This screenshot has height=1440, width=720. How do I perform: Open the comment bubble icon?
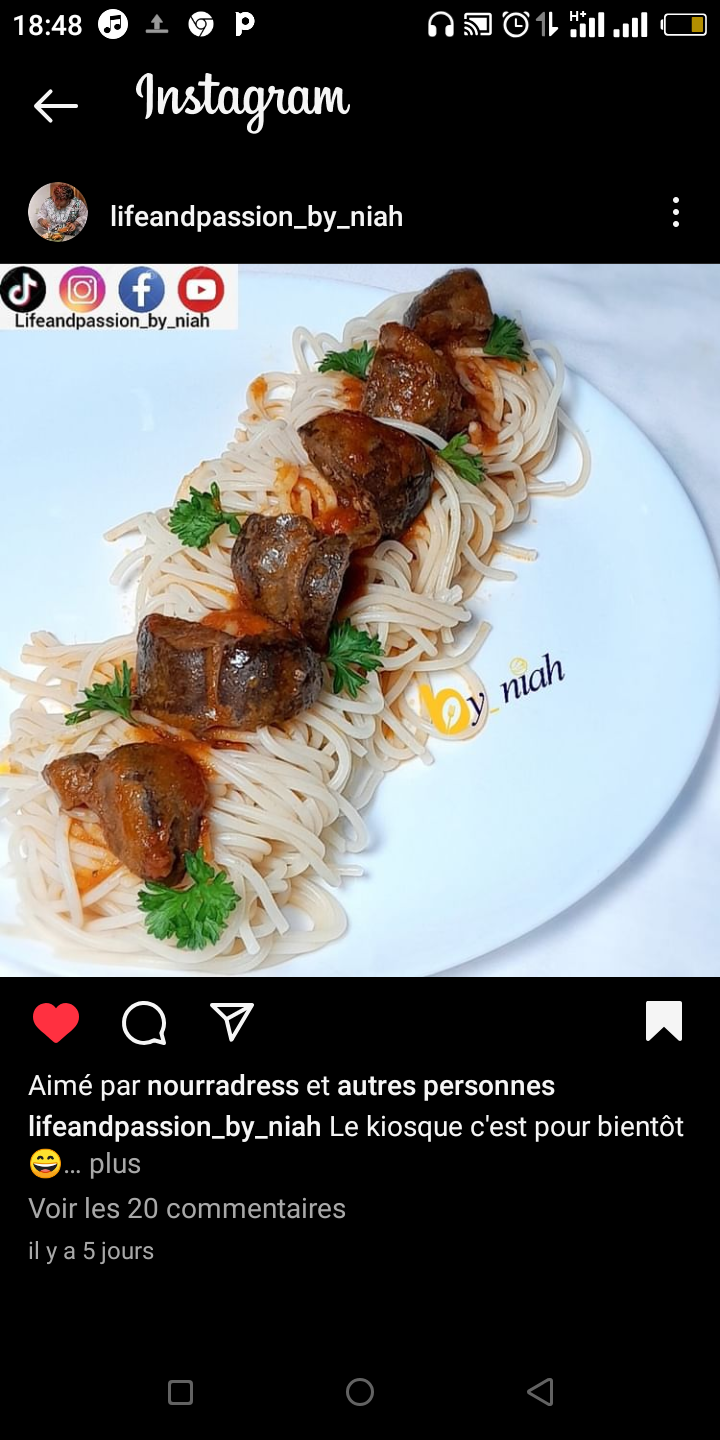[x=144, y=1023]
